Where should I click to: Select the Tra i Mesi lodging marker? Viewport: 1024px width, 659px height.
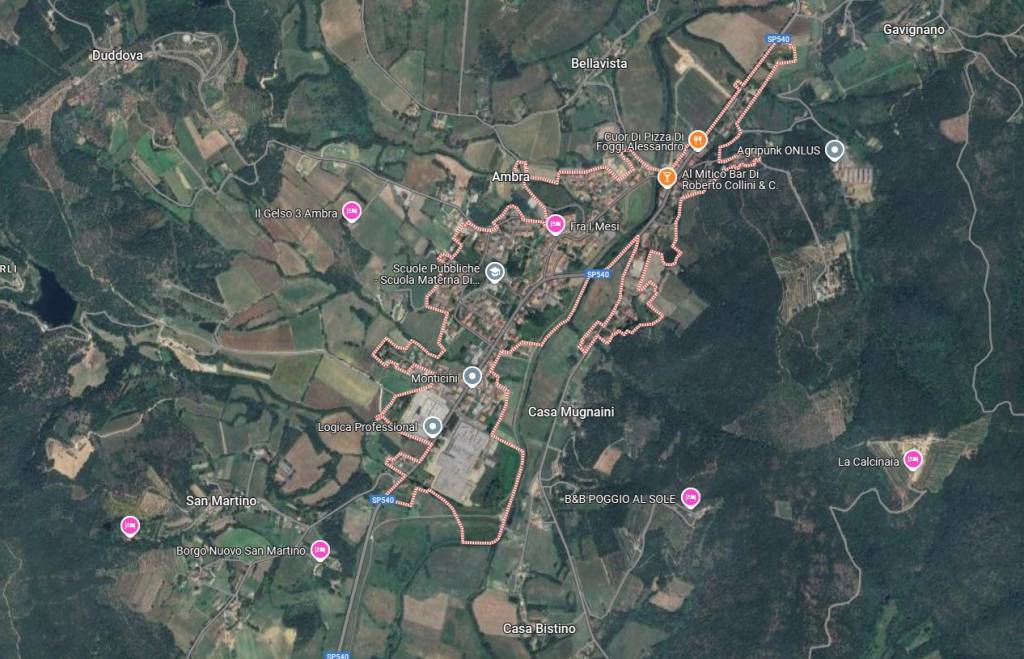555,225
